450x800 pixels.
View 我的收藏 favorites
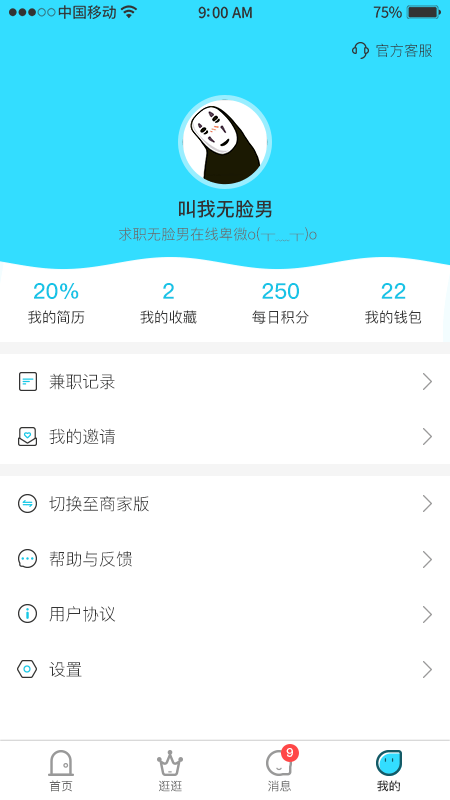tap(168, 303)
